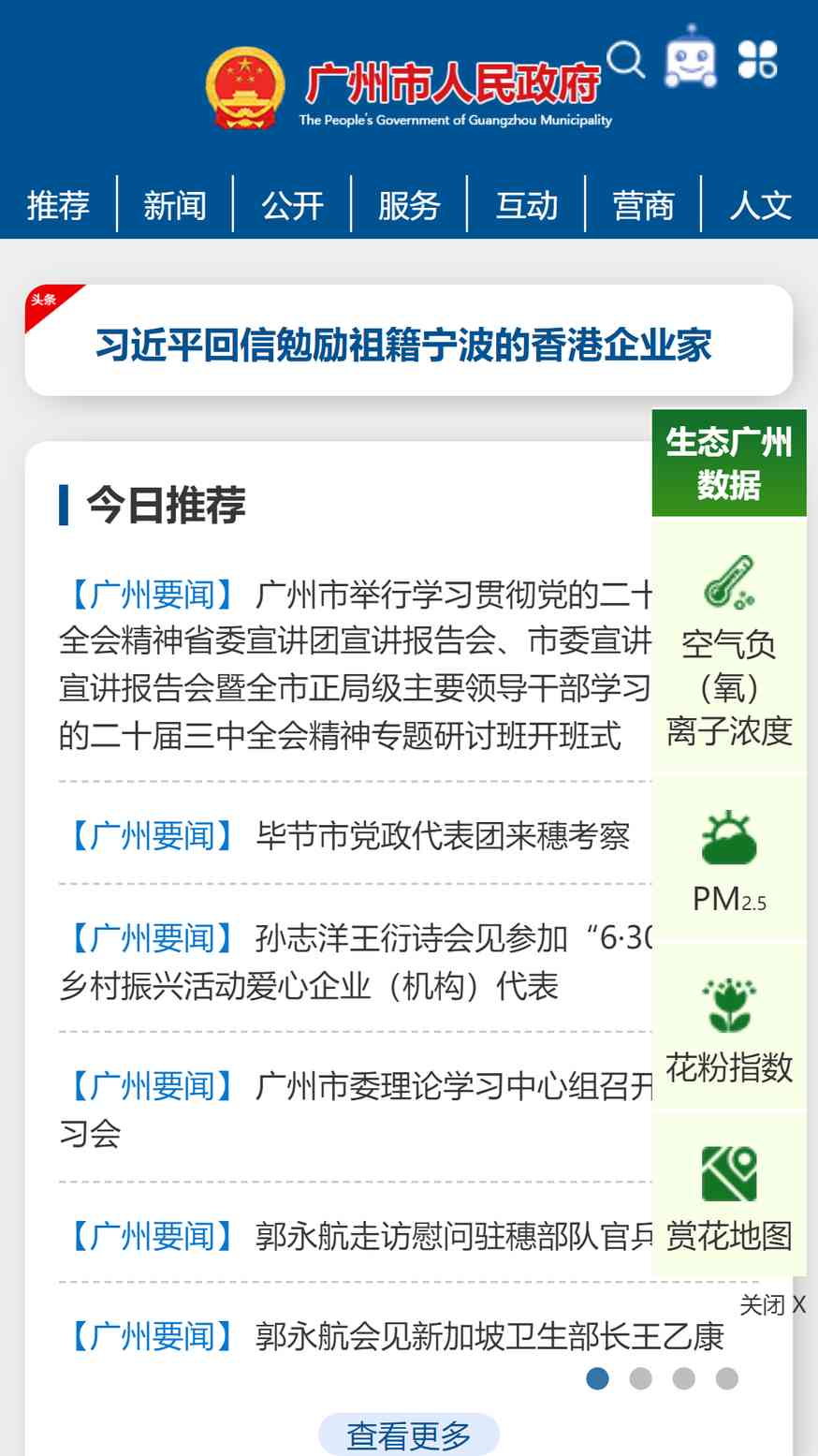Open the four-leaf grid menu icon

(x=757, y=59)
